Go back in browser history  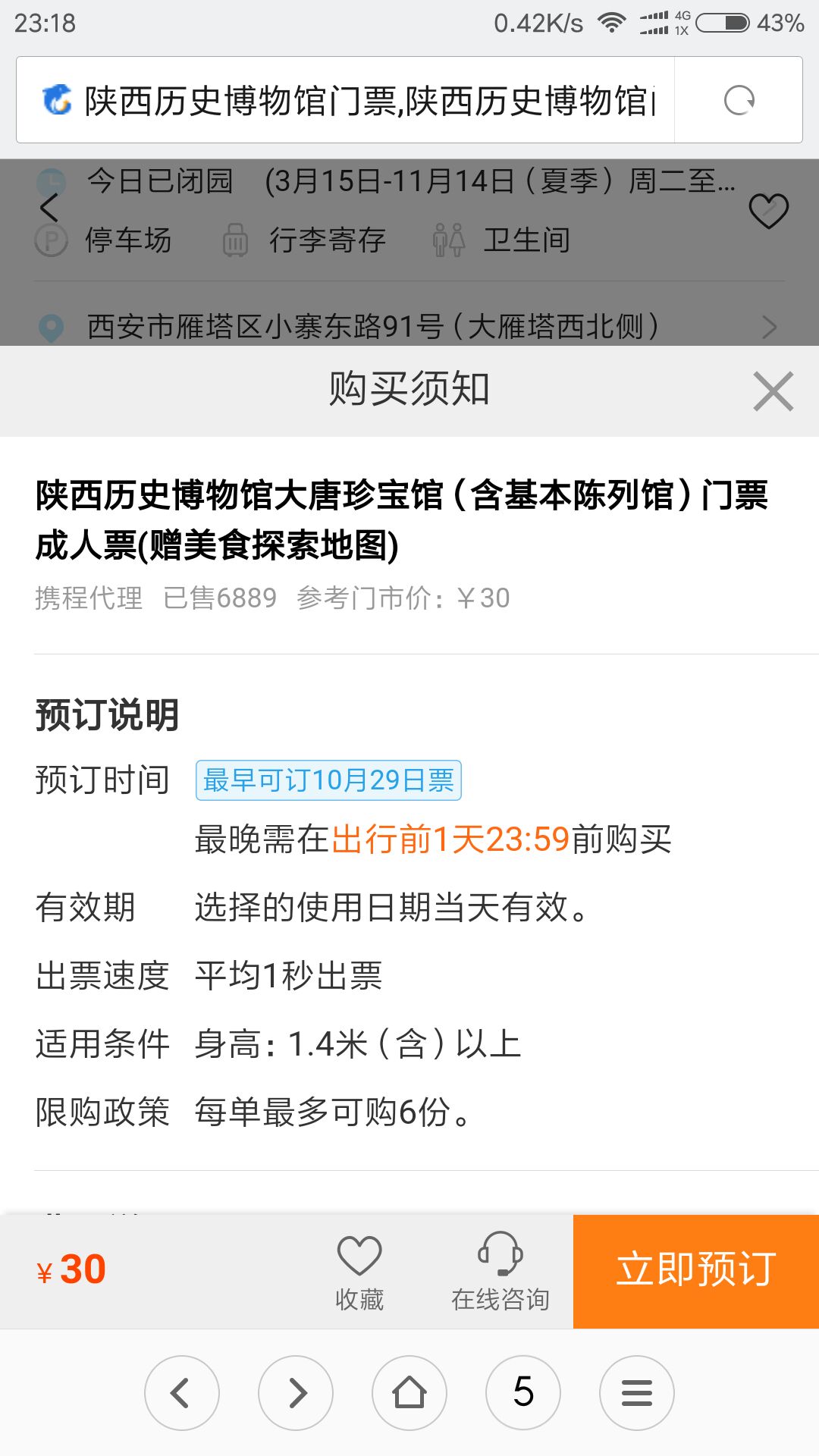click(182, 1393)
